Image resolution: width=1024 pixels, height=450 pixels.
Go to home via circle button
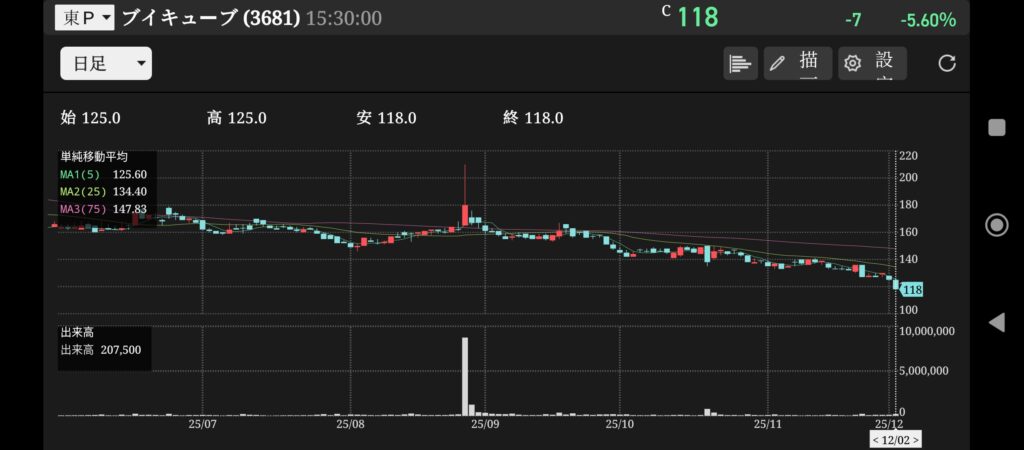coord(996,224)
